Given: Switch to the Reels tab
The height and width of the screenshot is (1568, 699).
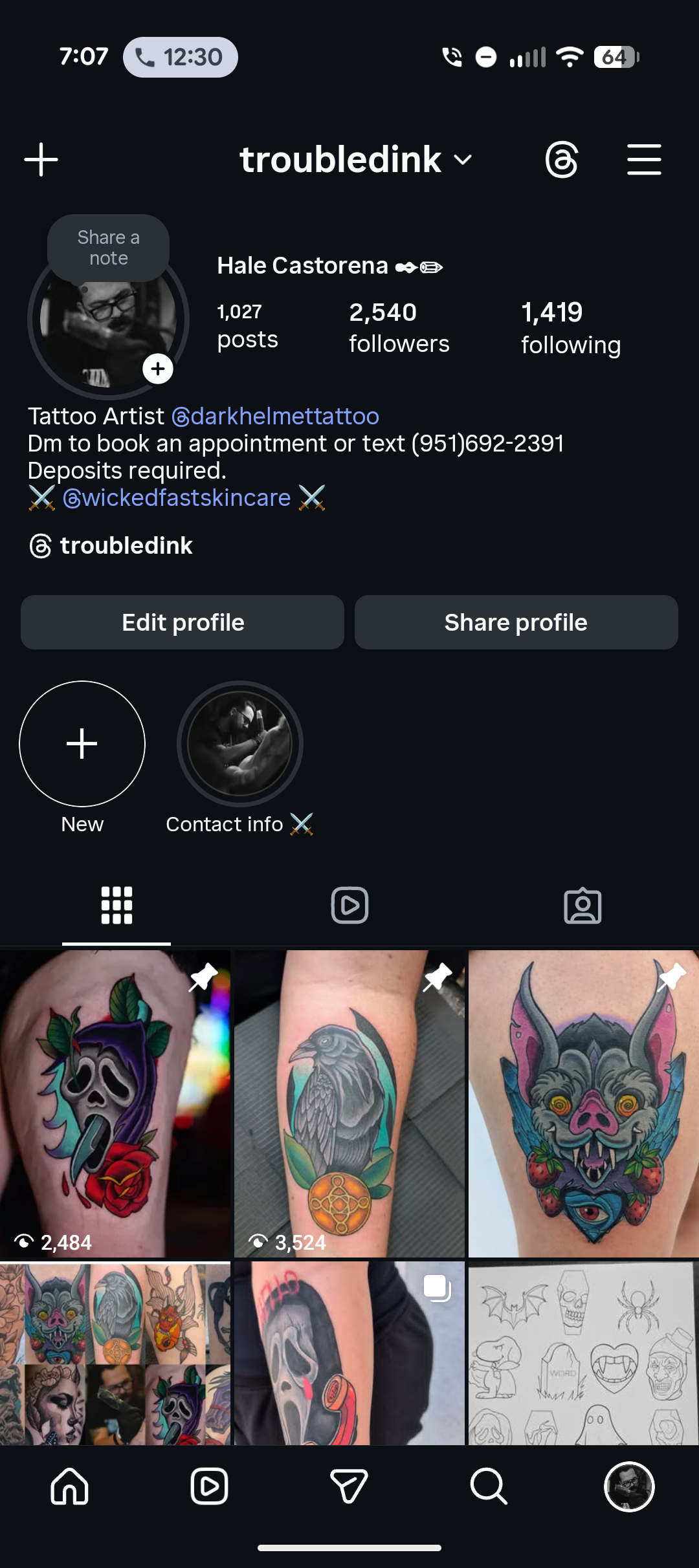Looking at the screenshot, I should click(349, 905).
